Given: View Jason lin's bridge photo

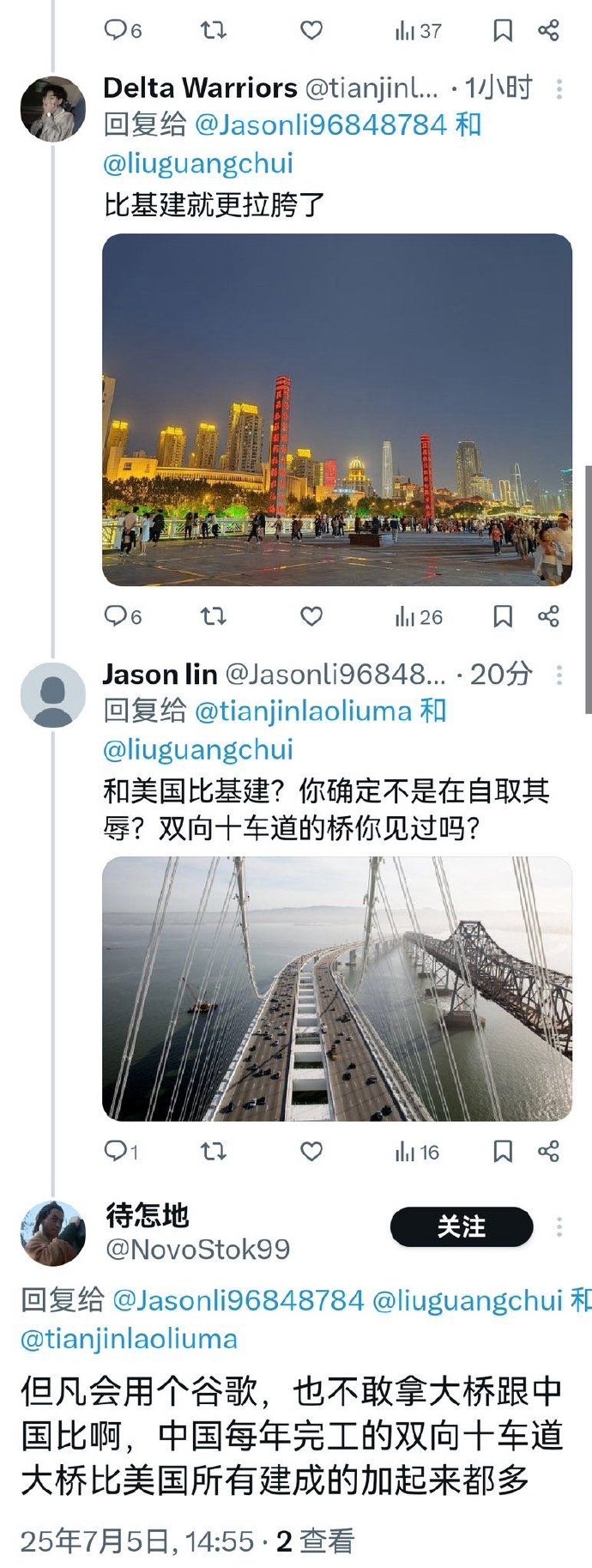Looking at the screenshot, I should coord(336,989).
